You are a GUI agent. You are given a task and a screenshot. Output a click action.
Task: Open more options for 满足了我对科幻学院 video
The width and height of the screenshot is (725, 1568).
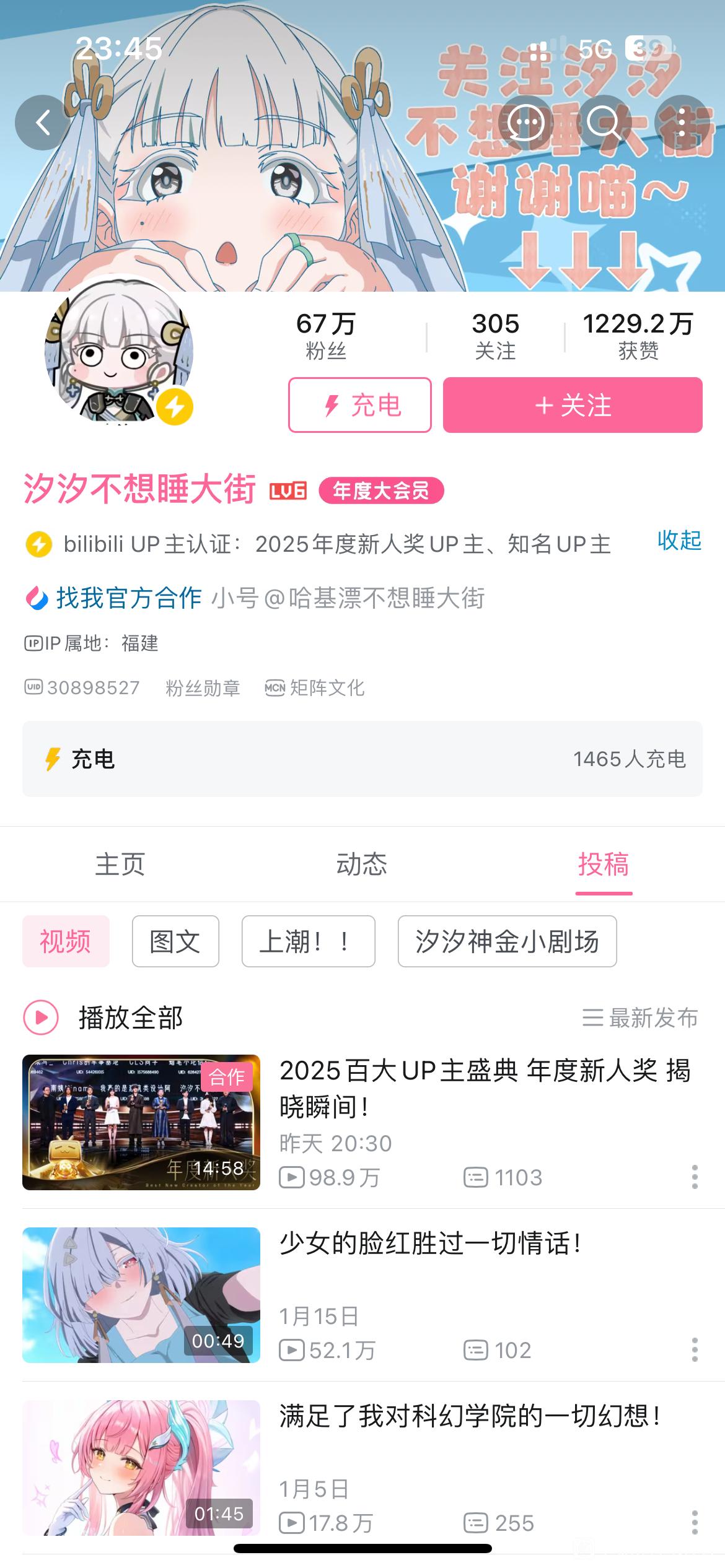click(x=695, y=1523)
